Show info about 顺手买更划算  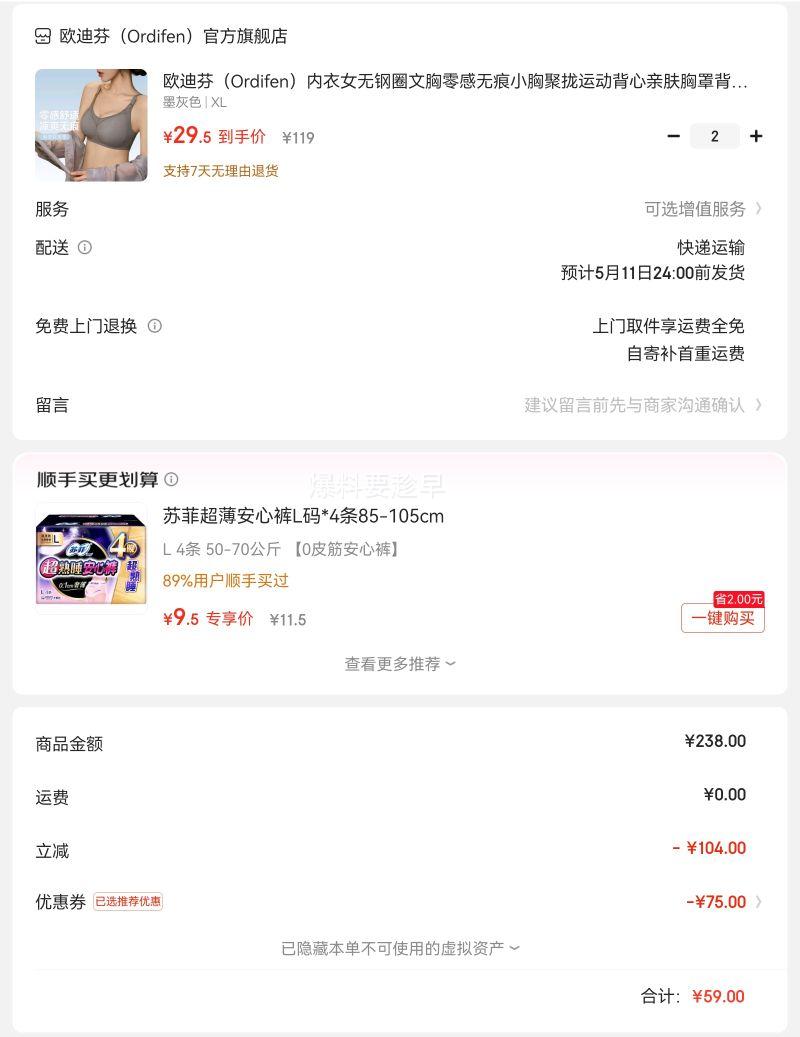[172, 480]
